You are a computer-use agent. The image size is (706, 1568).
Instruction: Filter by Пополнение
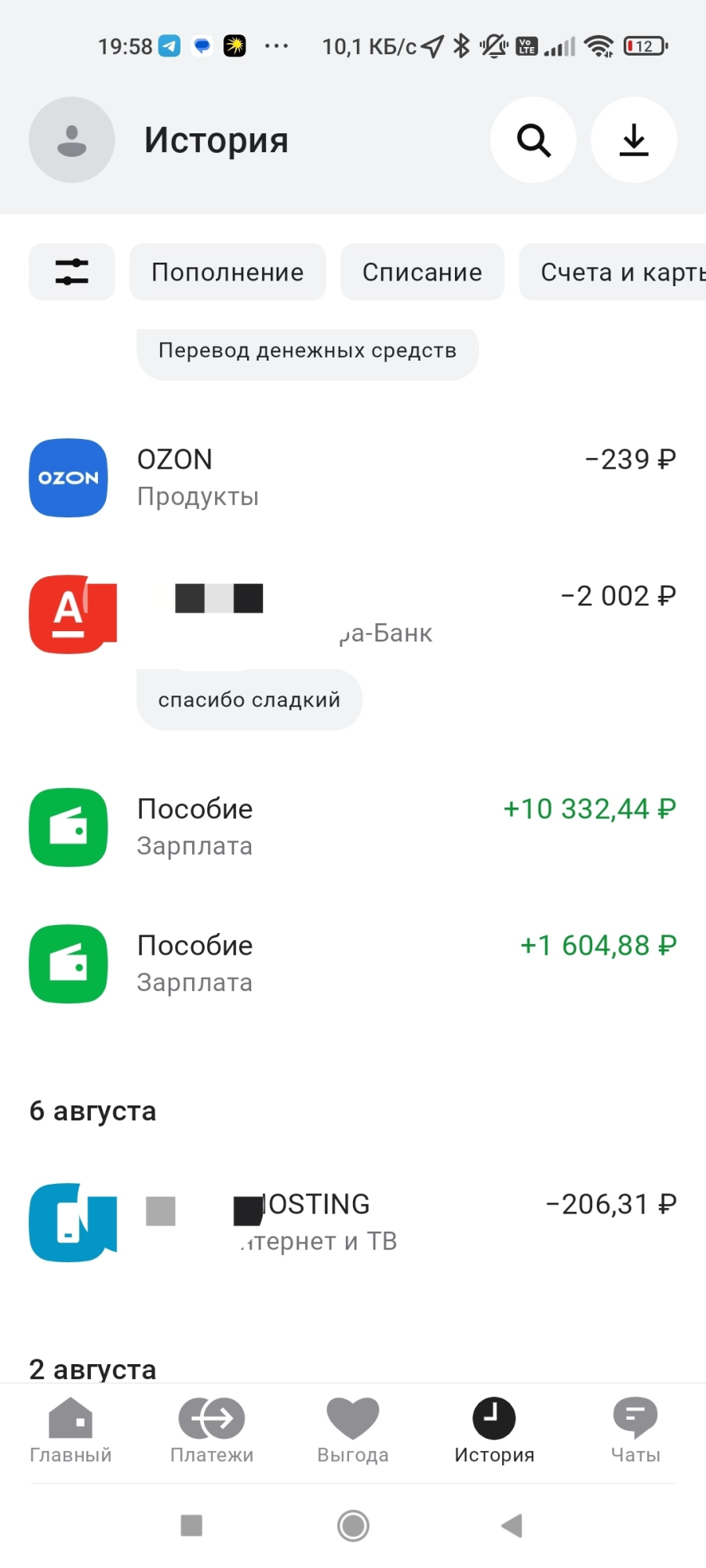tap(227, 272)
